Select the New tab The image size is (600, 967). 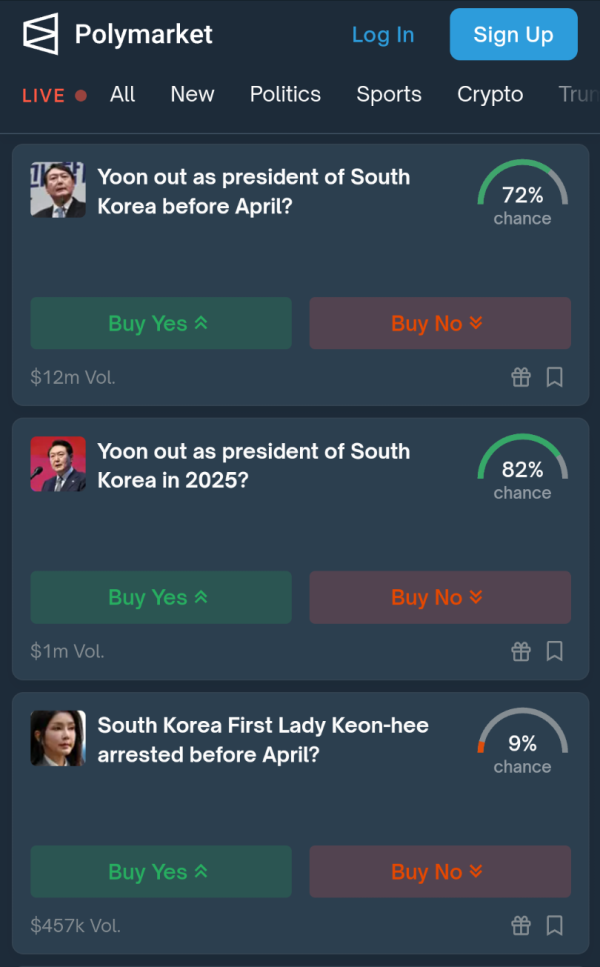coord(192,94)
